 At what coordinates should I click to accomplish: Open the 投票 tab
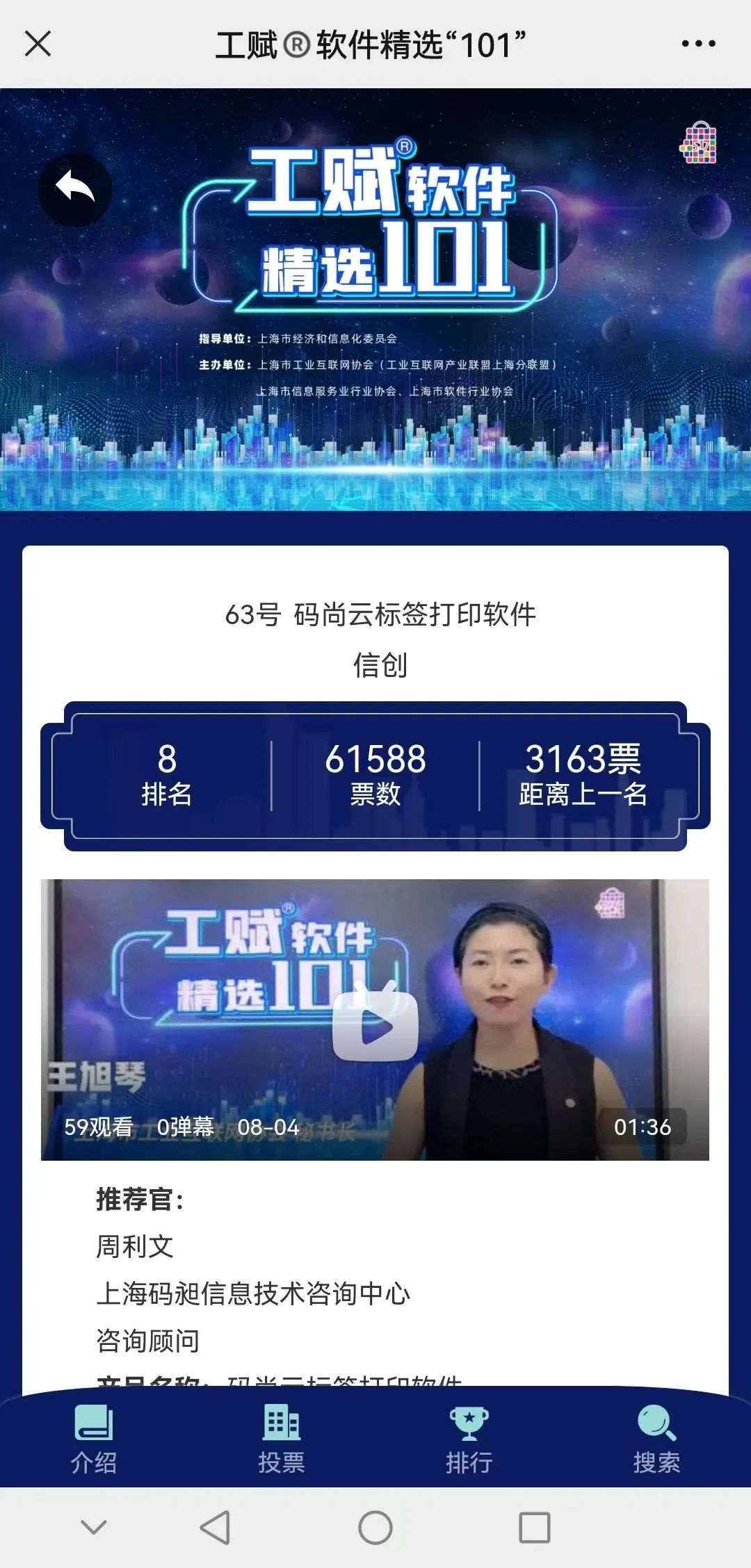pyautogui.click(x=282, y=1438)
